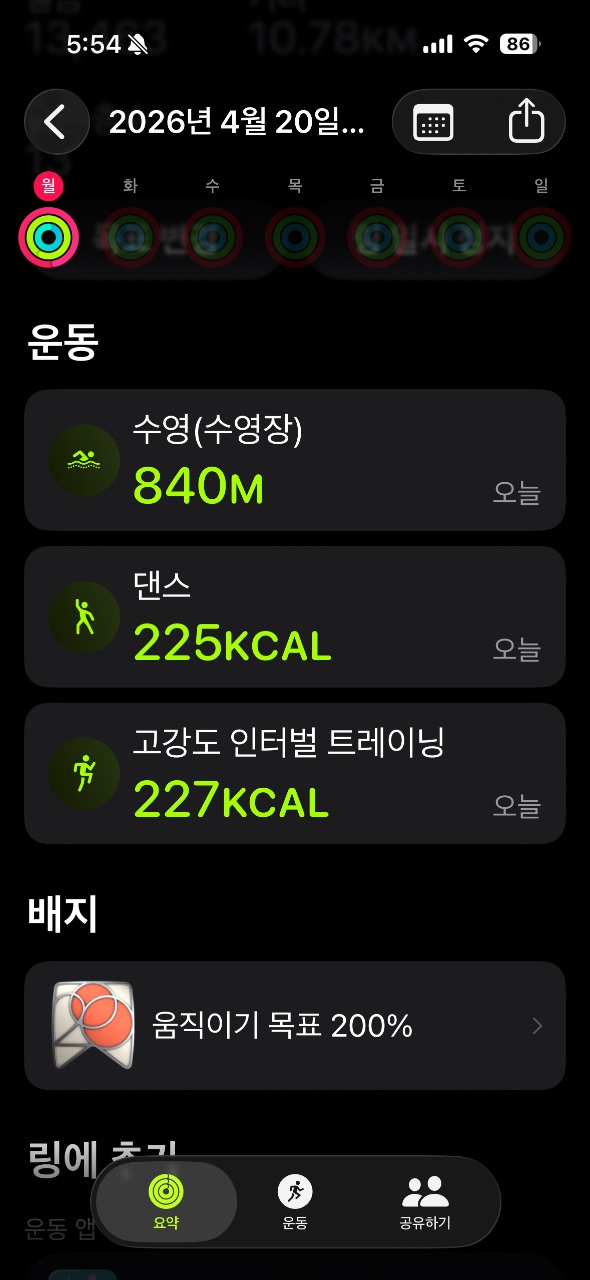Viewport: 590px width, 1280px height.
Task: Switch to the 공유하기 tab
Action: pos(425,1201)
